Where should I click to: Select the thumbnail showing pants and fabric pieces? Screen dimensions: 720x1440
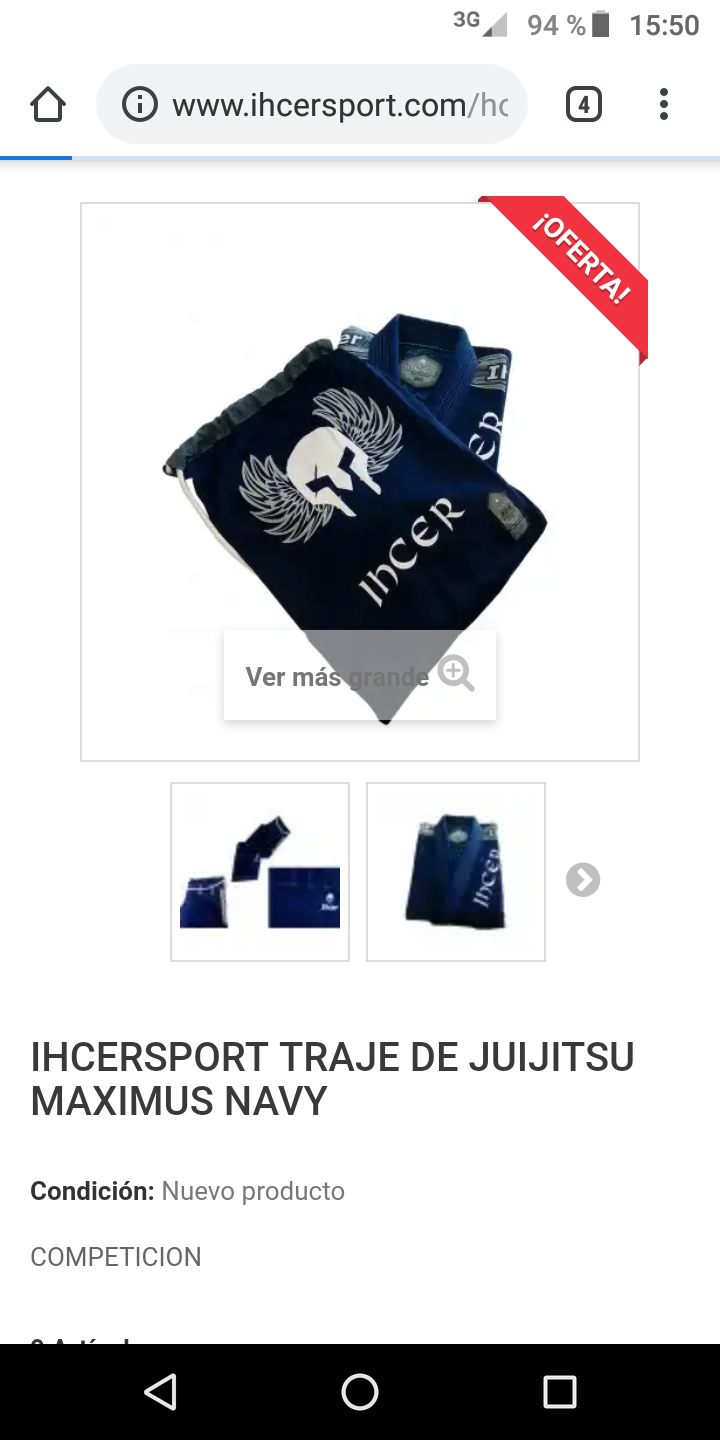[260, 872]
